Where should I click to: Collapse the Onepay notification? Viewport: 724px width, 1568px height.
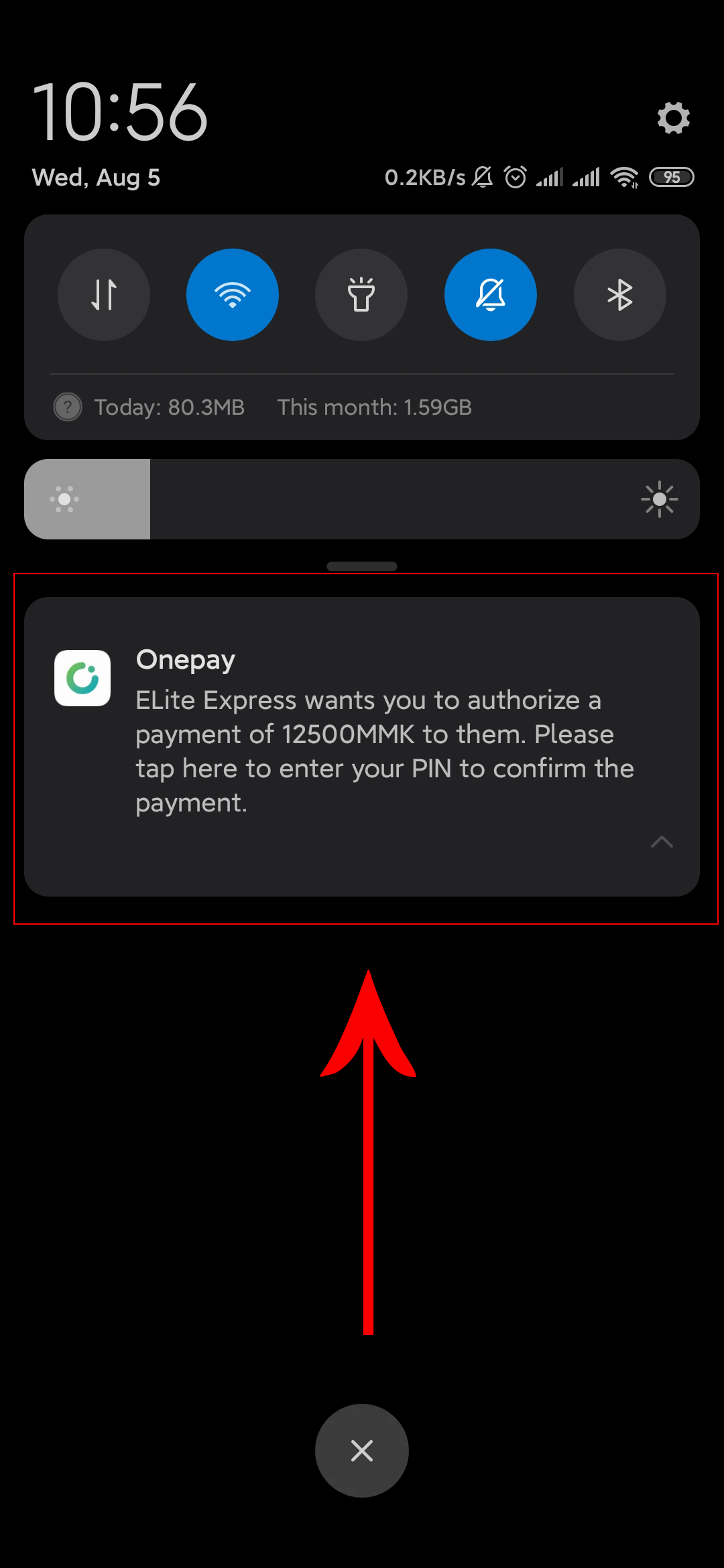tap(662, 842)
